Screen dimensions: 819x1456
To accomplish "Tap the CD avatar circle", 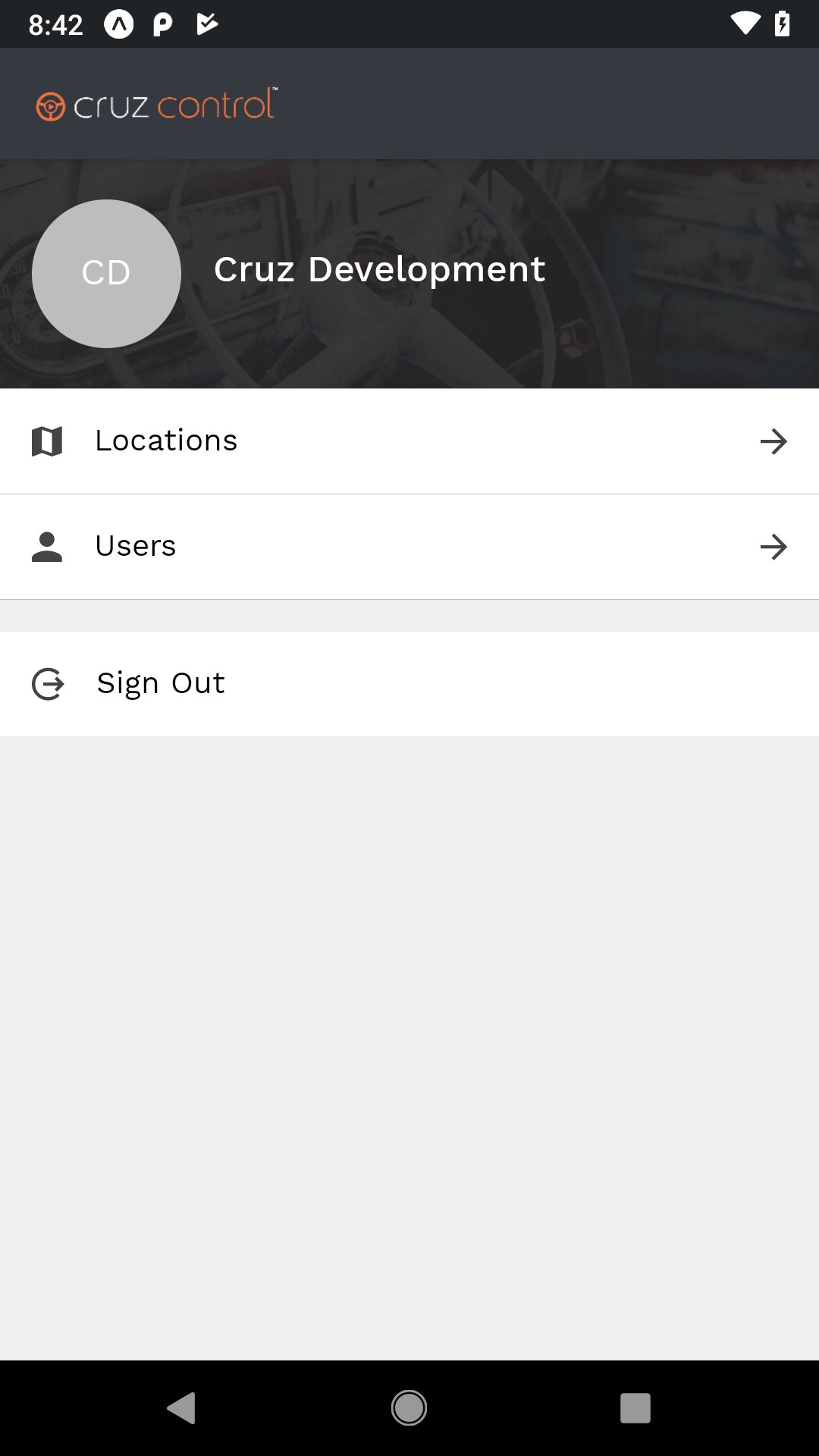I will [x=105, y=273].
